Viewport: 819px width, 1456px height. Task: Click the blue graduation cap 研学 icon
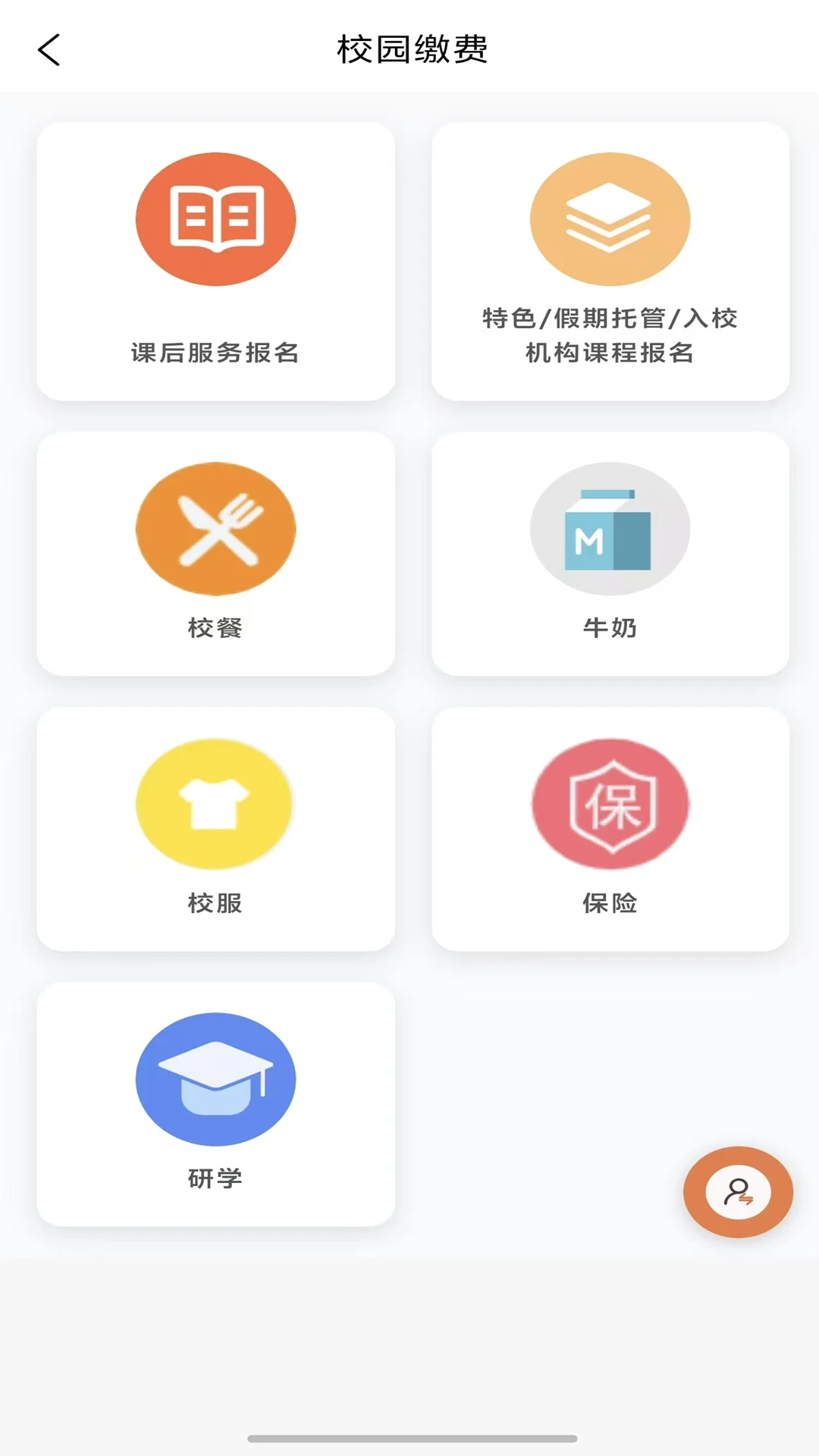[215, 1080]
